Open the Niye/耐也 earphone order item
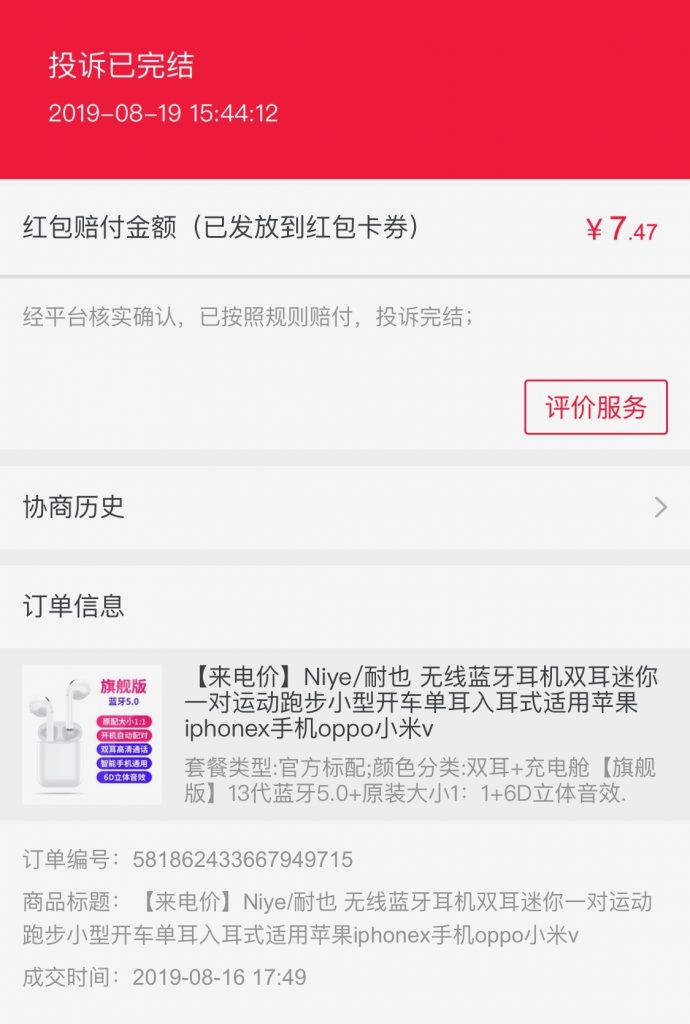This screenshot has width=690, height=1024. pos(345,735)
